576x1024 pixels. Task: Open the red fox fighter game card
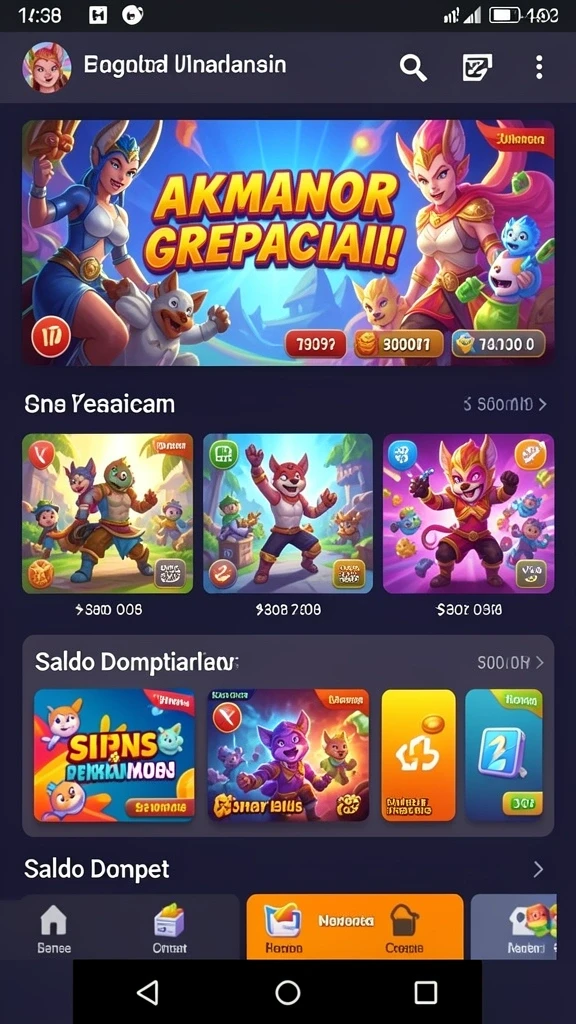288,513
